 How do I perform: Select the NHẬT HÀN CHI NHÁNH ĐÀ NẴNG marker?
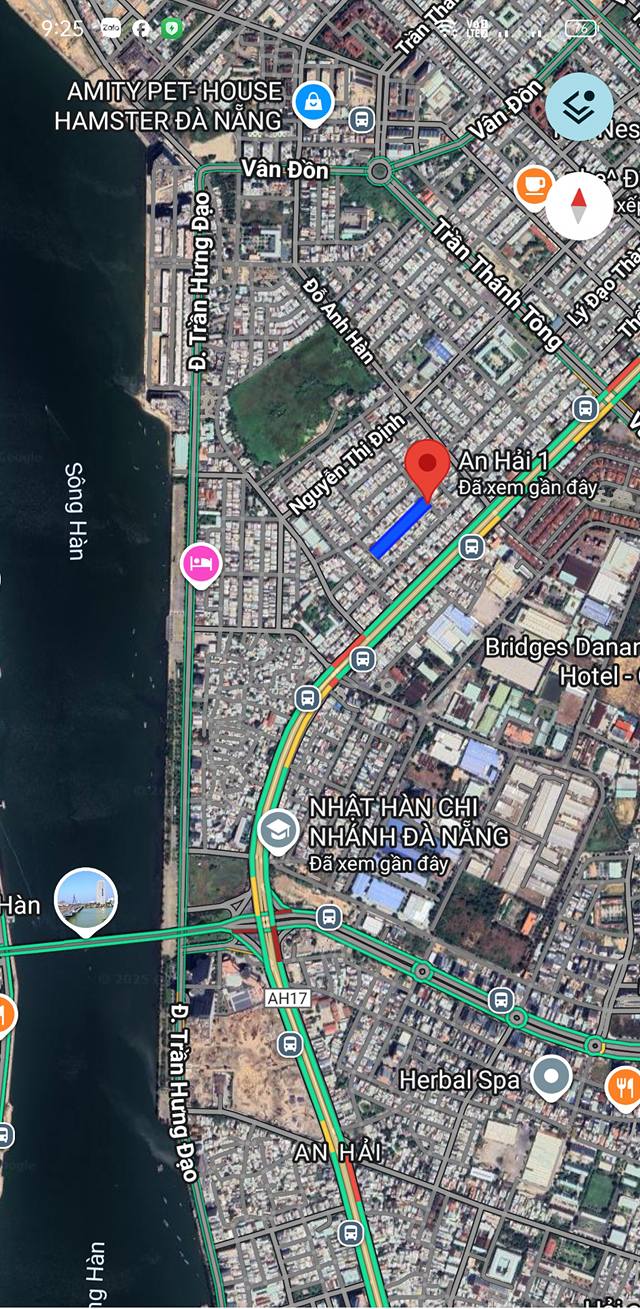[278, 832]
